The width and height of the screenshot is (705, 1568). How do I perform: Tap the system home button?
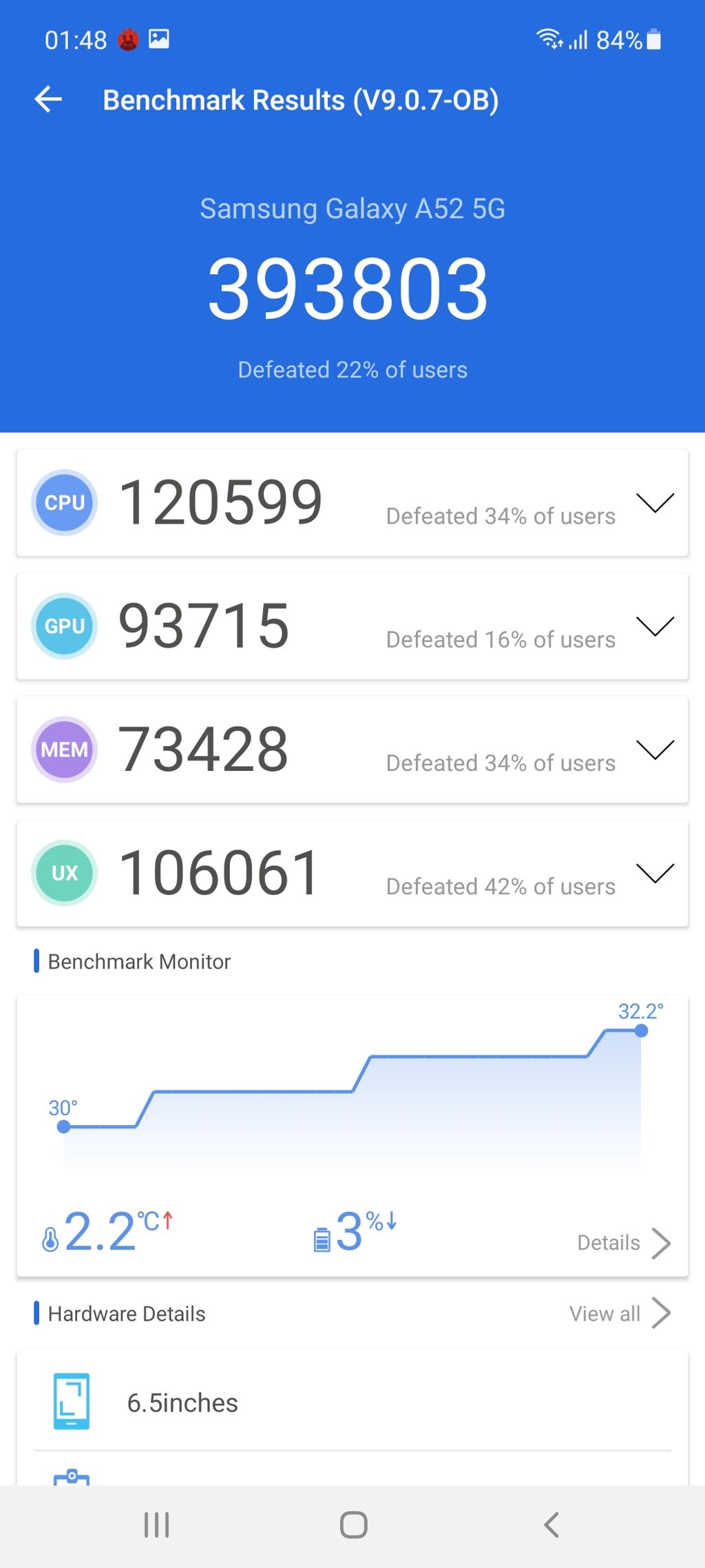pyautogui.click(x=353, y=1525)
